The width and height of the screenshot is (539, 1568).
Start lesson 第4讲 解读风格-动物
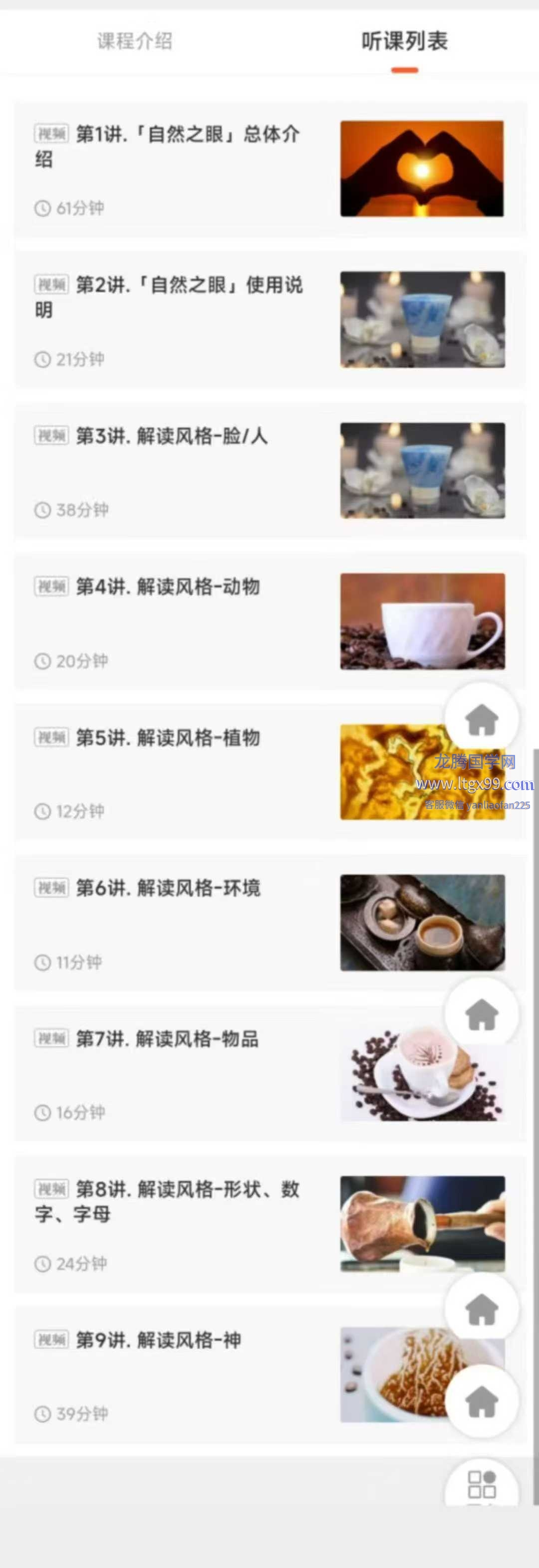(x=168, y=587)
